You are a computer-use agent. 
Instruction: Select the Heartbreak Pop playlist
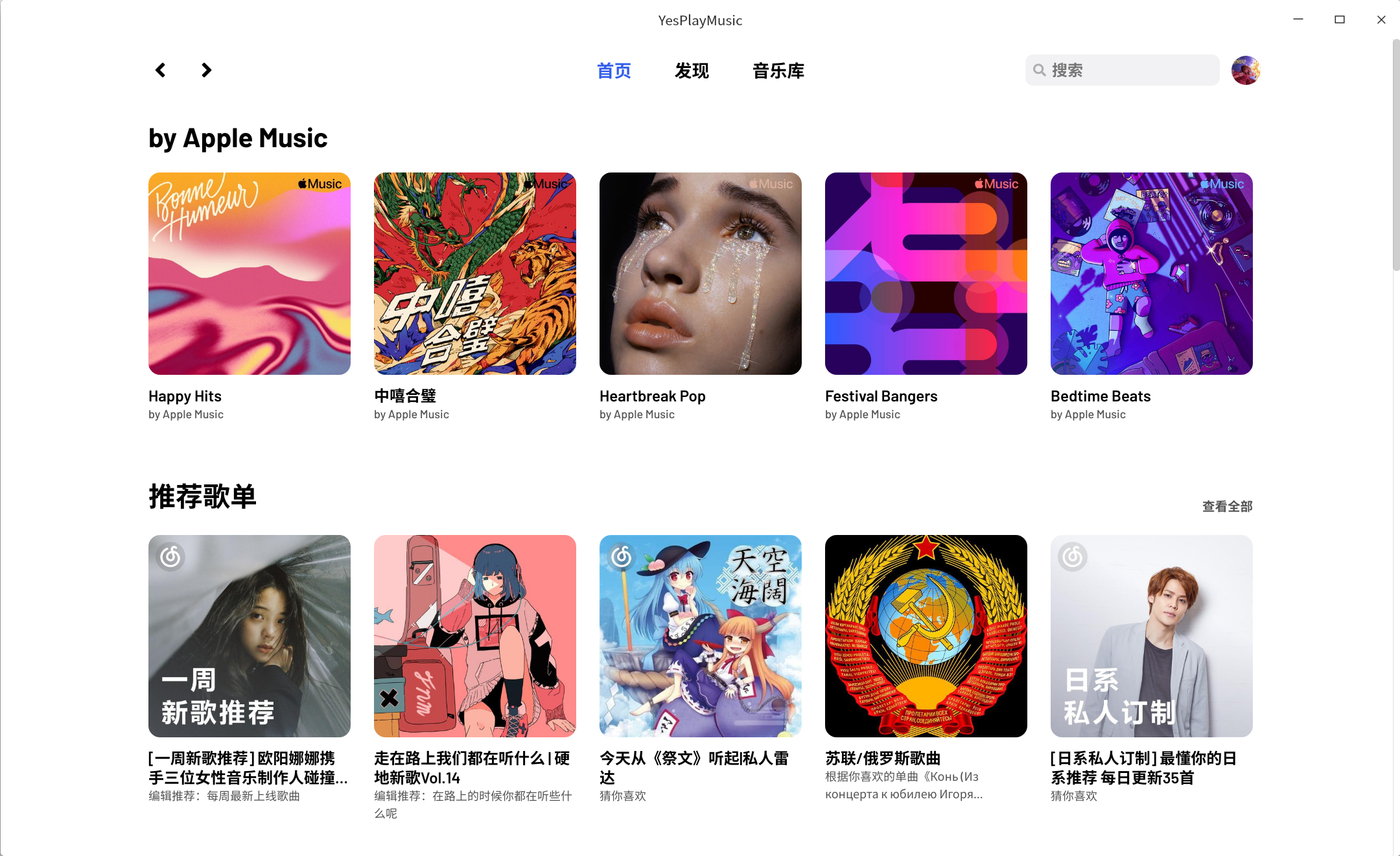tap(701, 274)
